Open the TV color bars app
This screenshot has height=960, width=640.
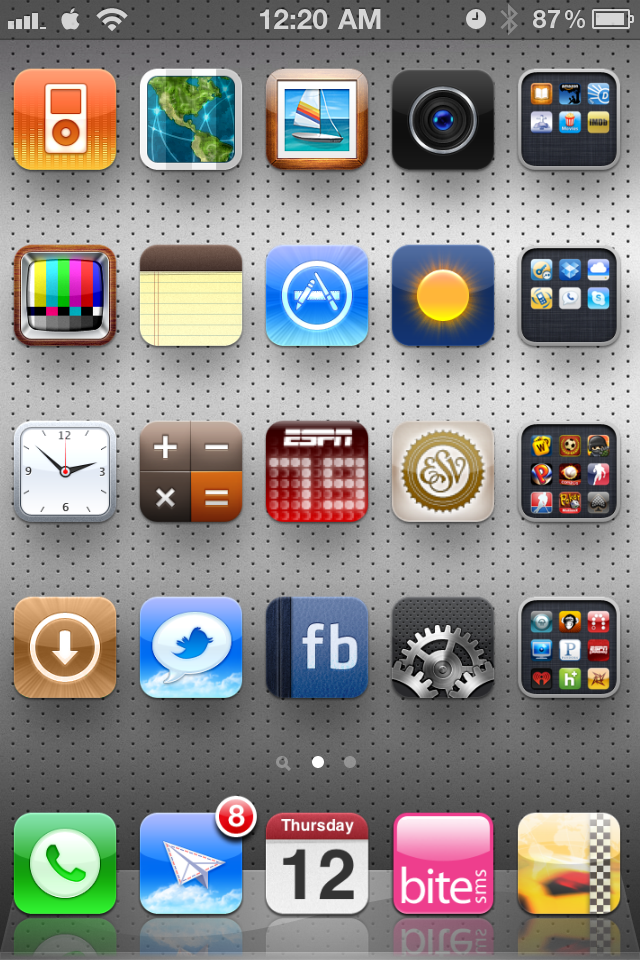pos(65,296)
